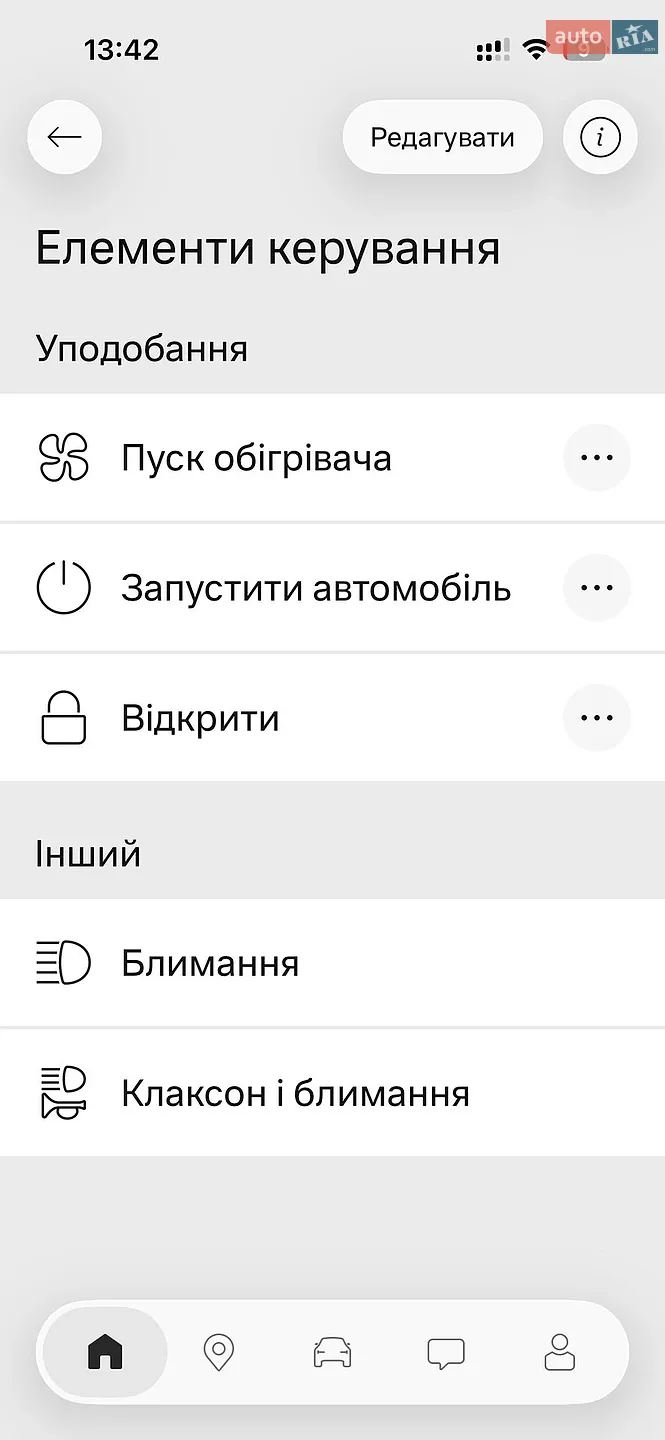Select Пуск обігрівача row
665x1440 pixels.
pos(332,458)
